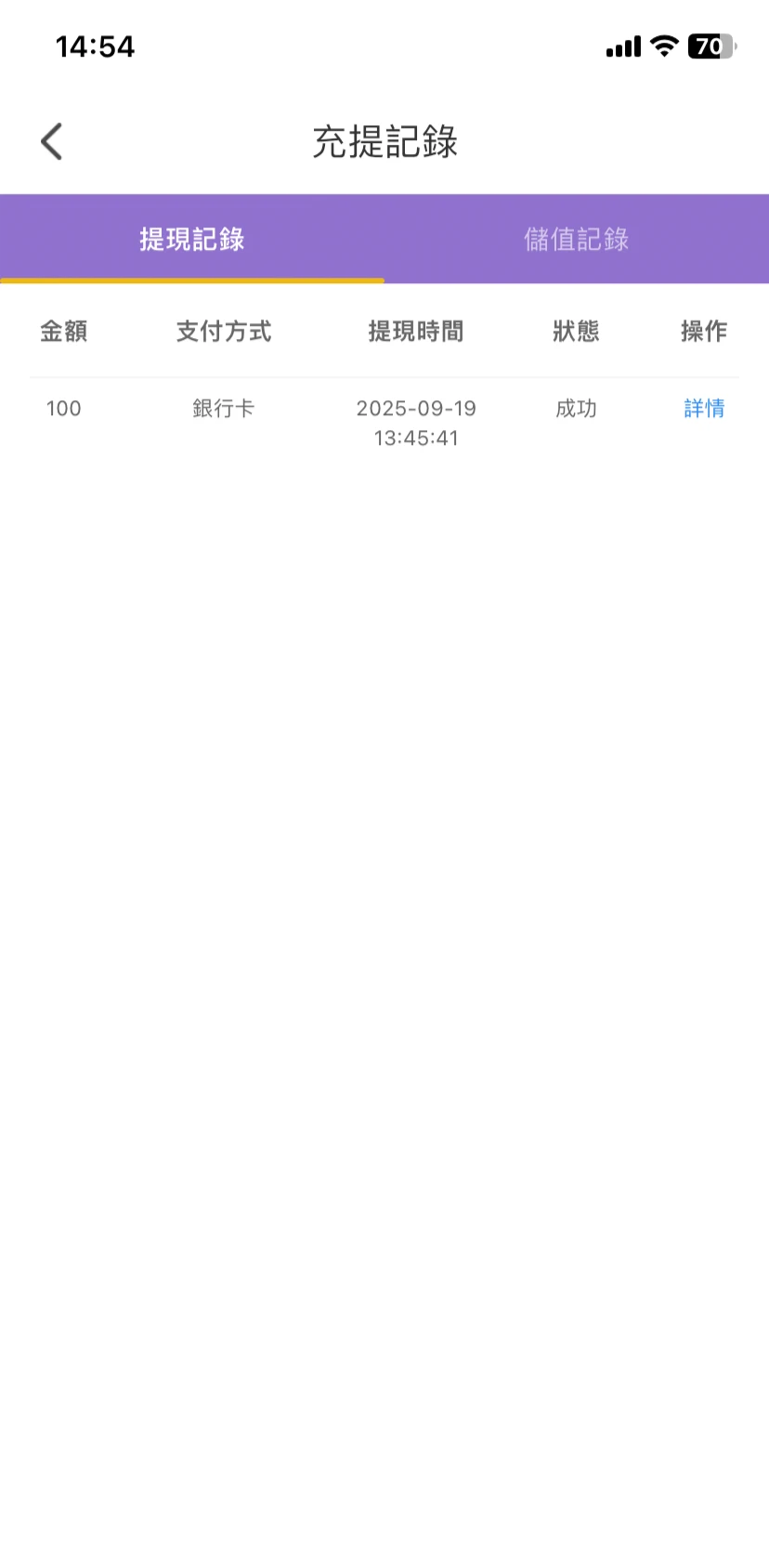Tap the 70 battery percentage icon
Viewport: 769px width, 1568px height.
[x=710, y=46]
